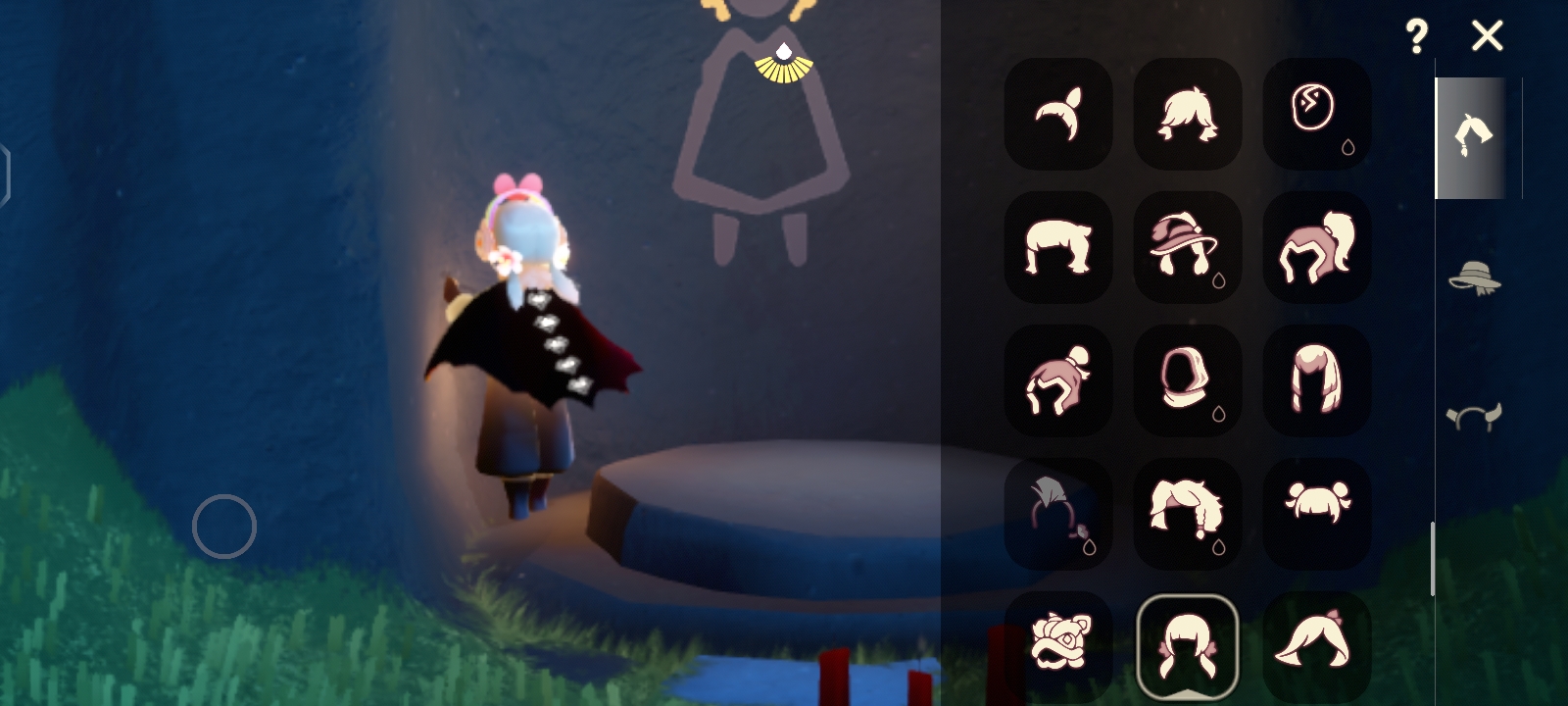This screenshot has height=706, width=1568.
Task: Close the outfit selection panel
Action: [x=1487, y=36]
